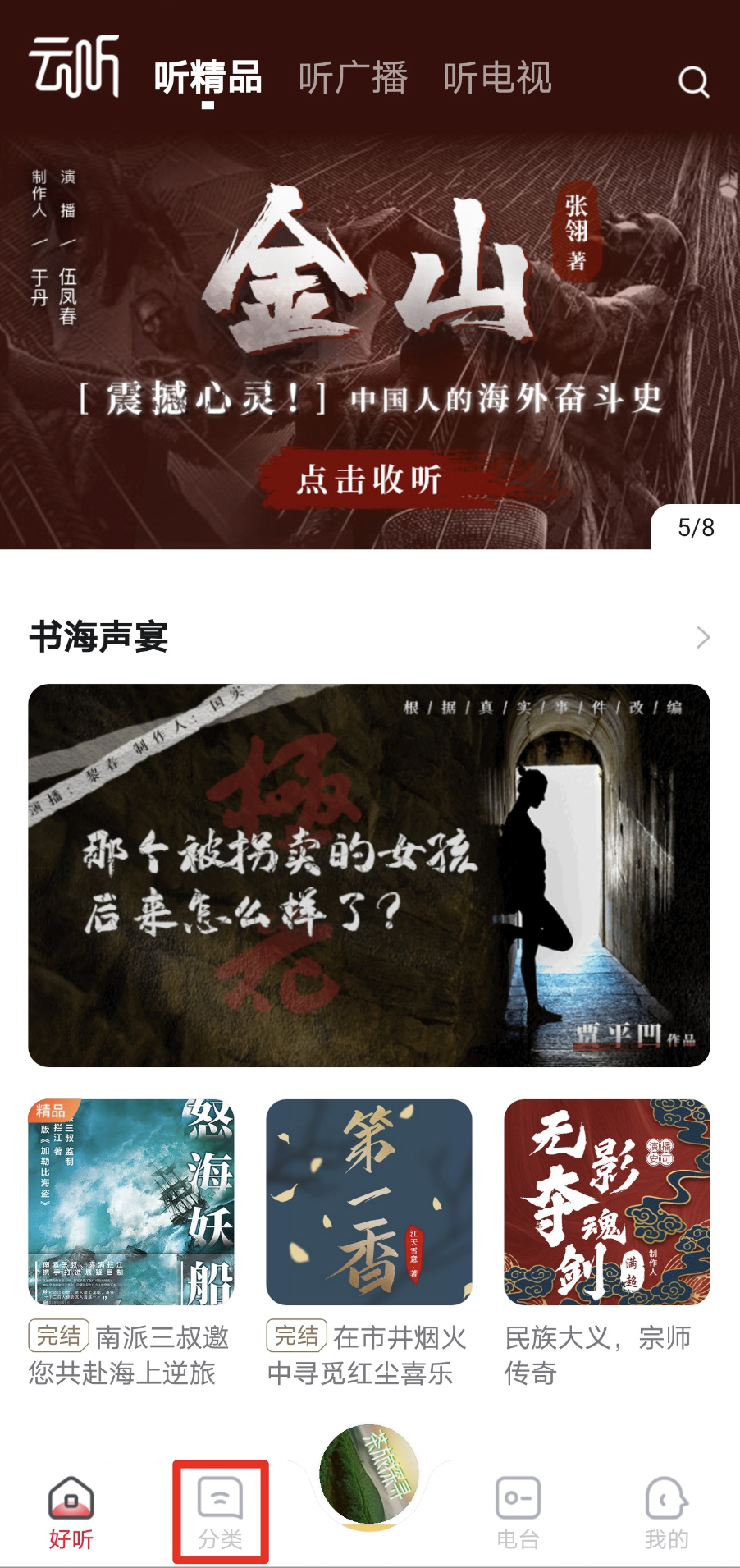Viewport: 740px width, 1568px height.
Task: Open the 极花 featured banner card
Action: coord(369,875)
